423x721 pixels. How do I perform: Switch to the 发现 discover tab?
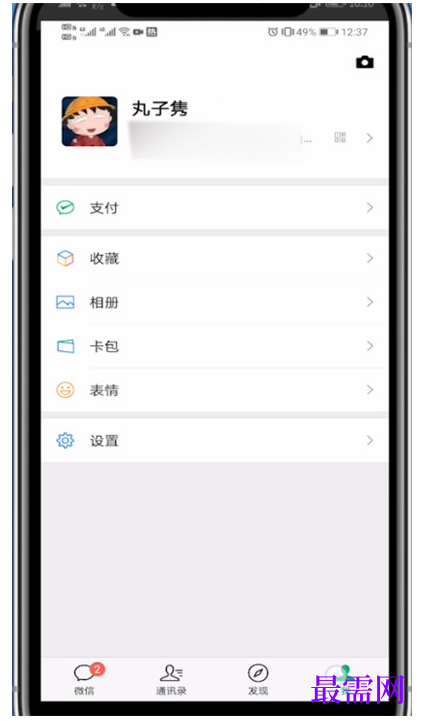(258, 680)
